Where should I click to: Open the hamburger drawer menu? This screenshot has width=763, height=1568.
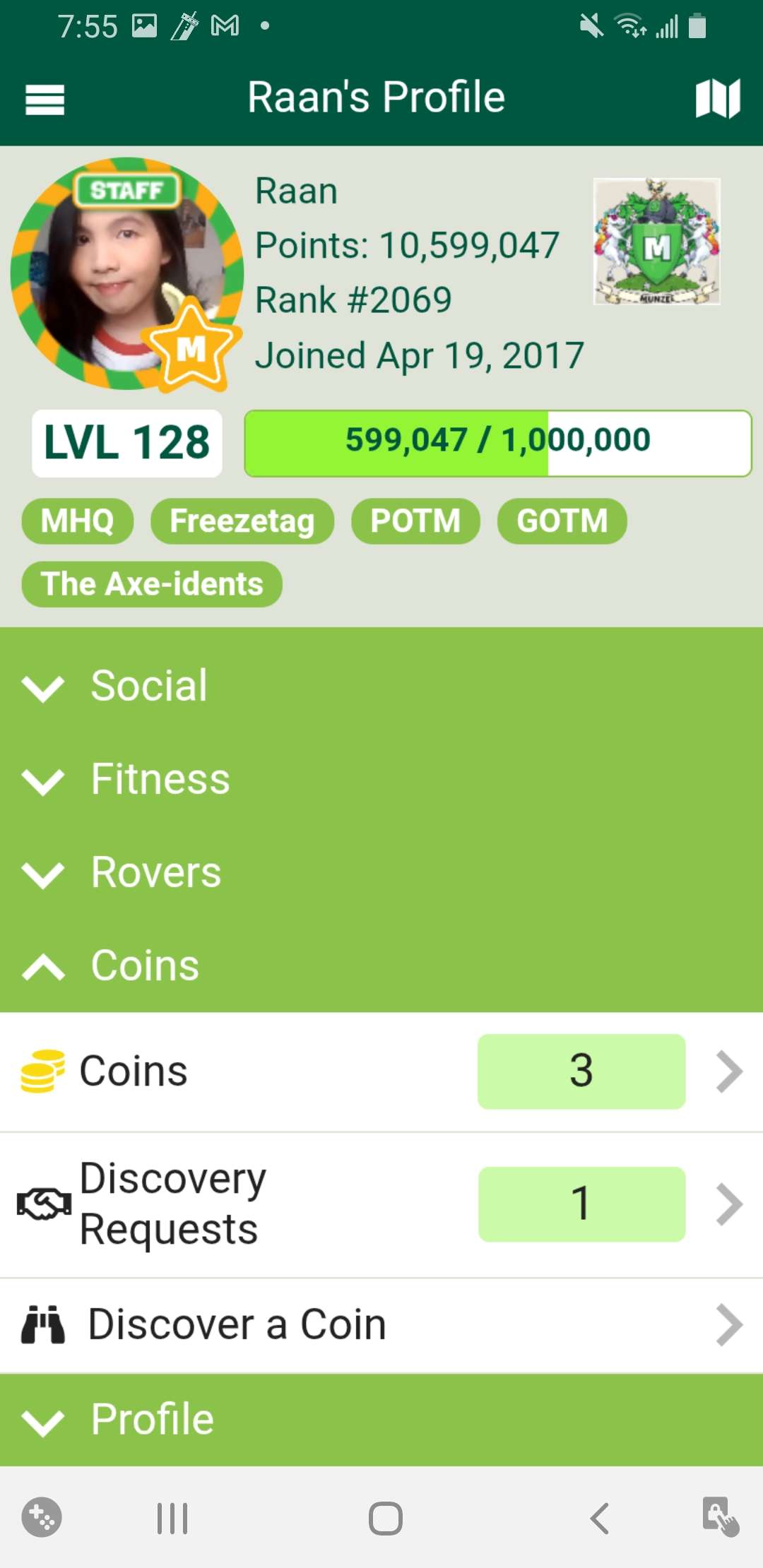click(x=45, y=99)
